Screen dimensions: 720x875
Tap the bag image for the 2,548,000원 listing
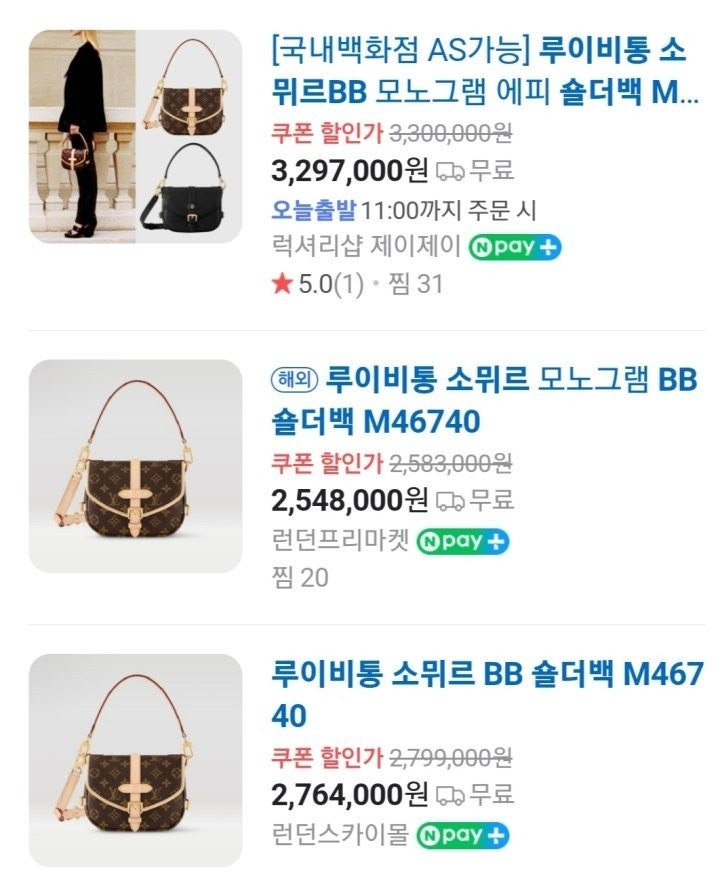tap(135, 466)
